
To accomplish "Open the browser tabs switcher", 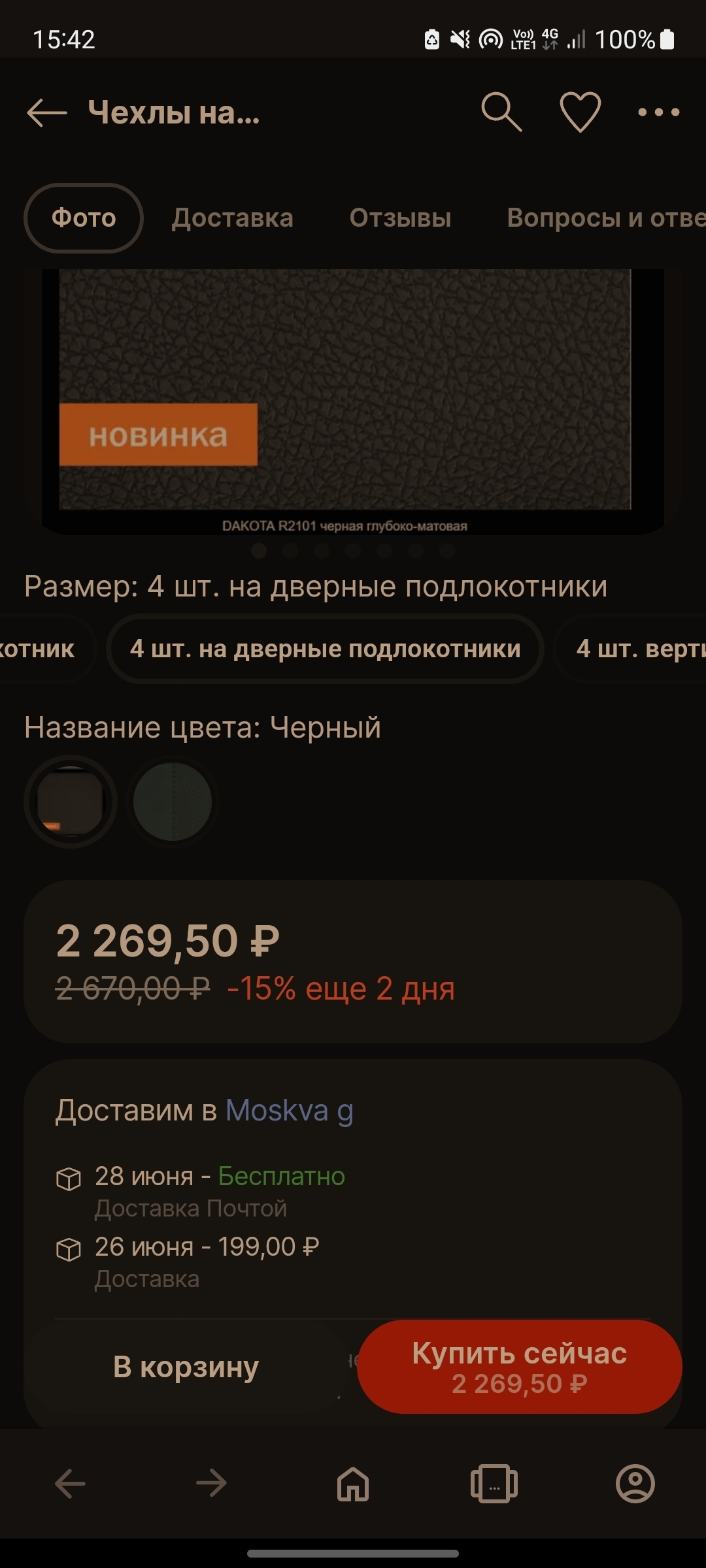I will click(494, 1484).
